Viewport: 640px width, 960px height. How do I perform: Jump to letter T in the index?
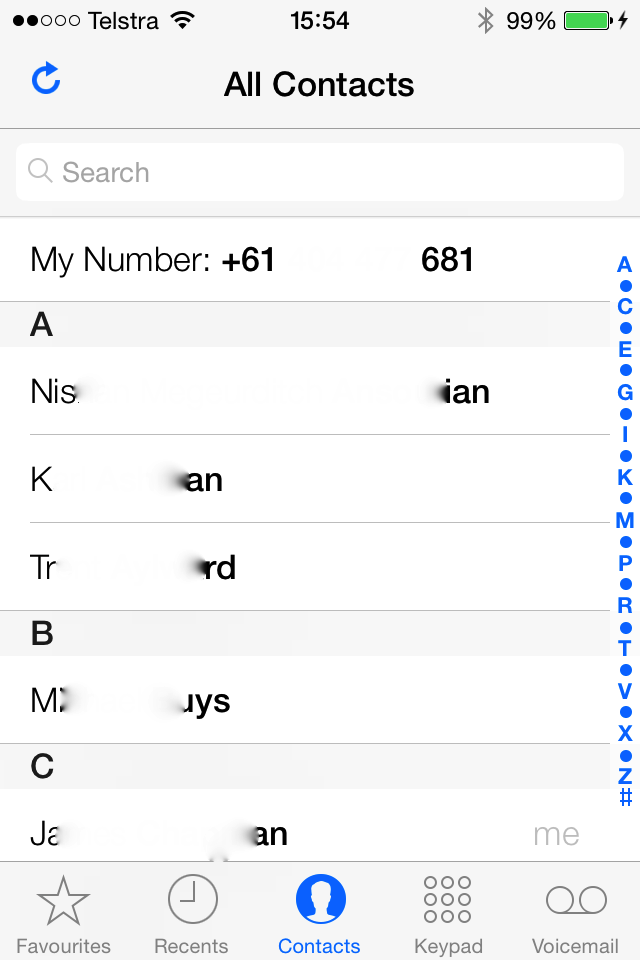click(x=625, y=648)
